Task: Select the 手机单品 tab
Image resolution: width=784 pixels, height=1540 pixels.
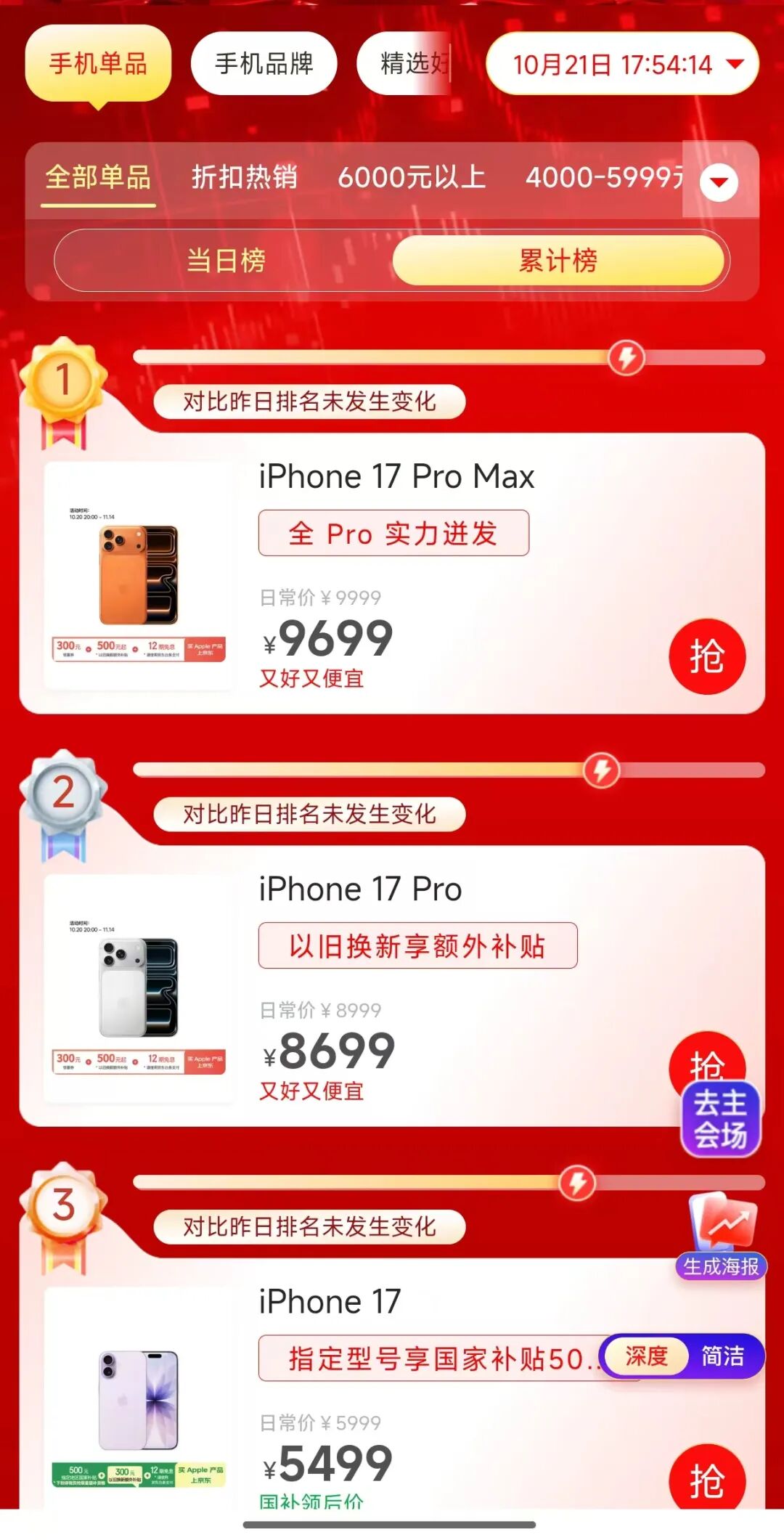Action: point(98,64)
